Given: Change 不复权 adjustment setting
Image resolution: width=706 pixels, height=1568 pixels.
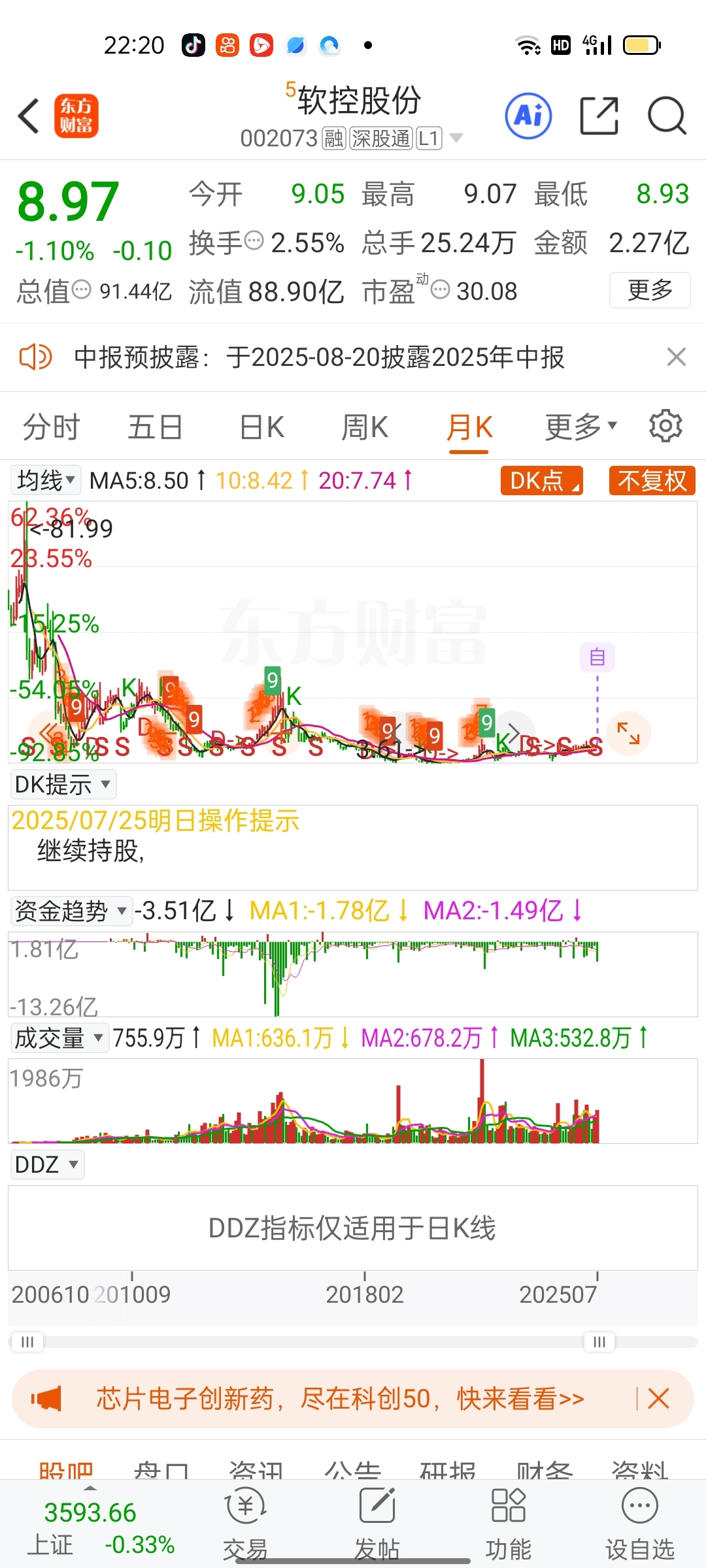Looking at the screenshot, I should (x=652, y=480).
